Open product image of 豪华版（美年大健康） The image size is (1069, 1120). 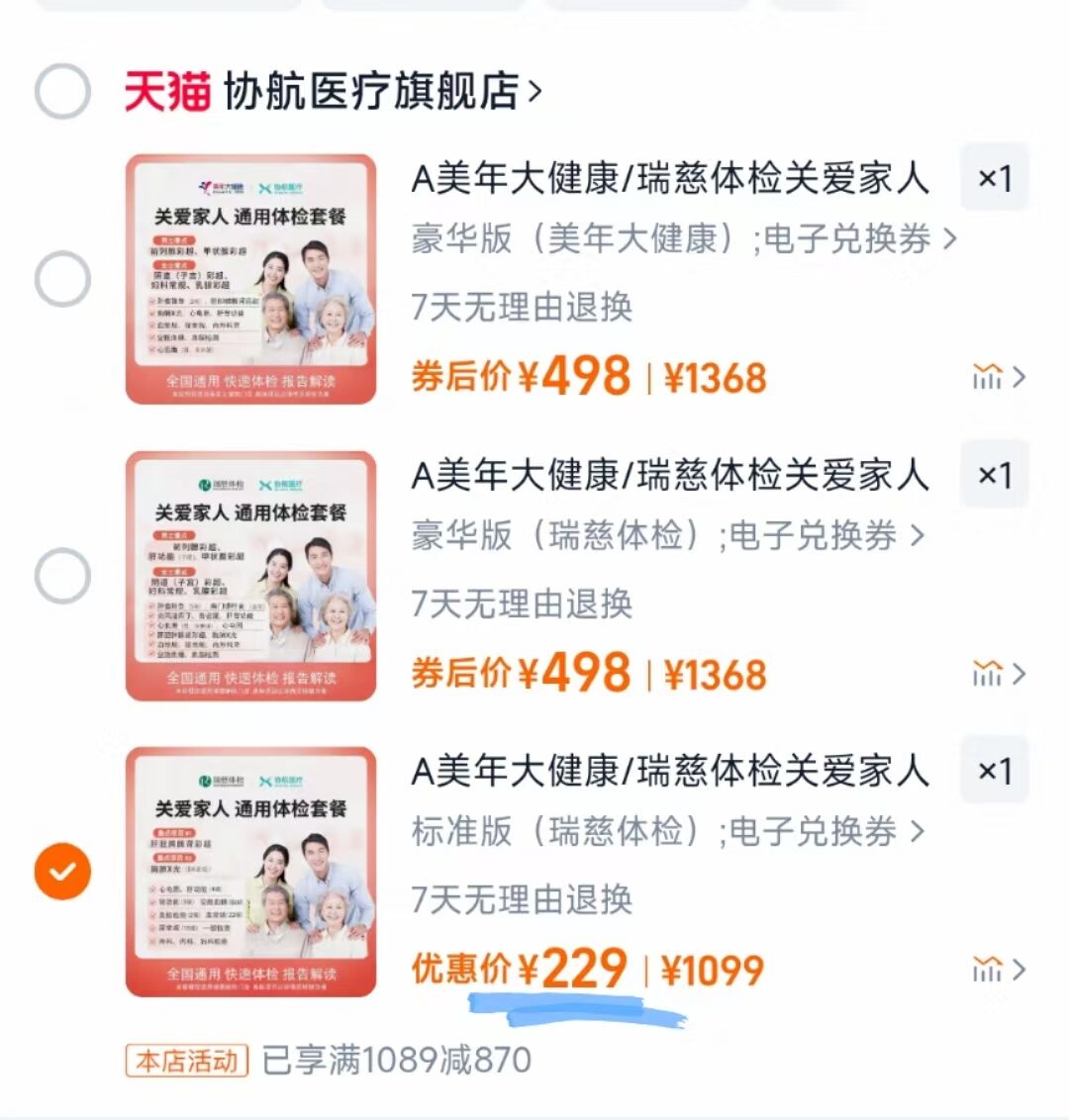click(250, 279)
